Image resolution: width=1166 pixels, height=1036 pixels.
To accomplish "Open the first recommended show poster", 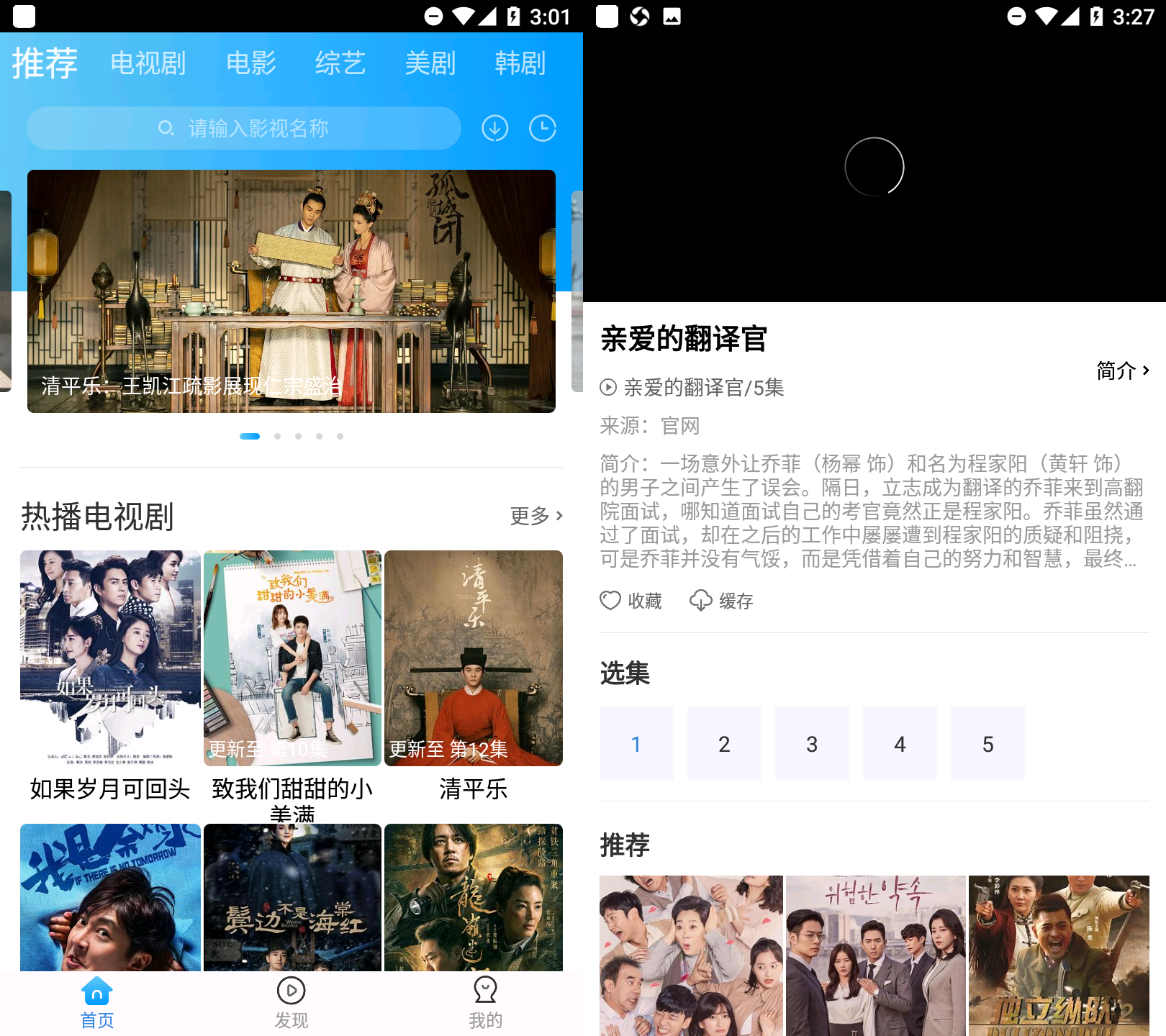I will [691, 955].
